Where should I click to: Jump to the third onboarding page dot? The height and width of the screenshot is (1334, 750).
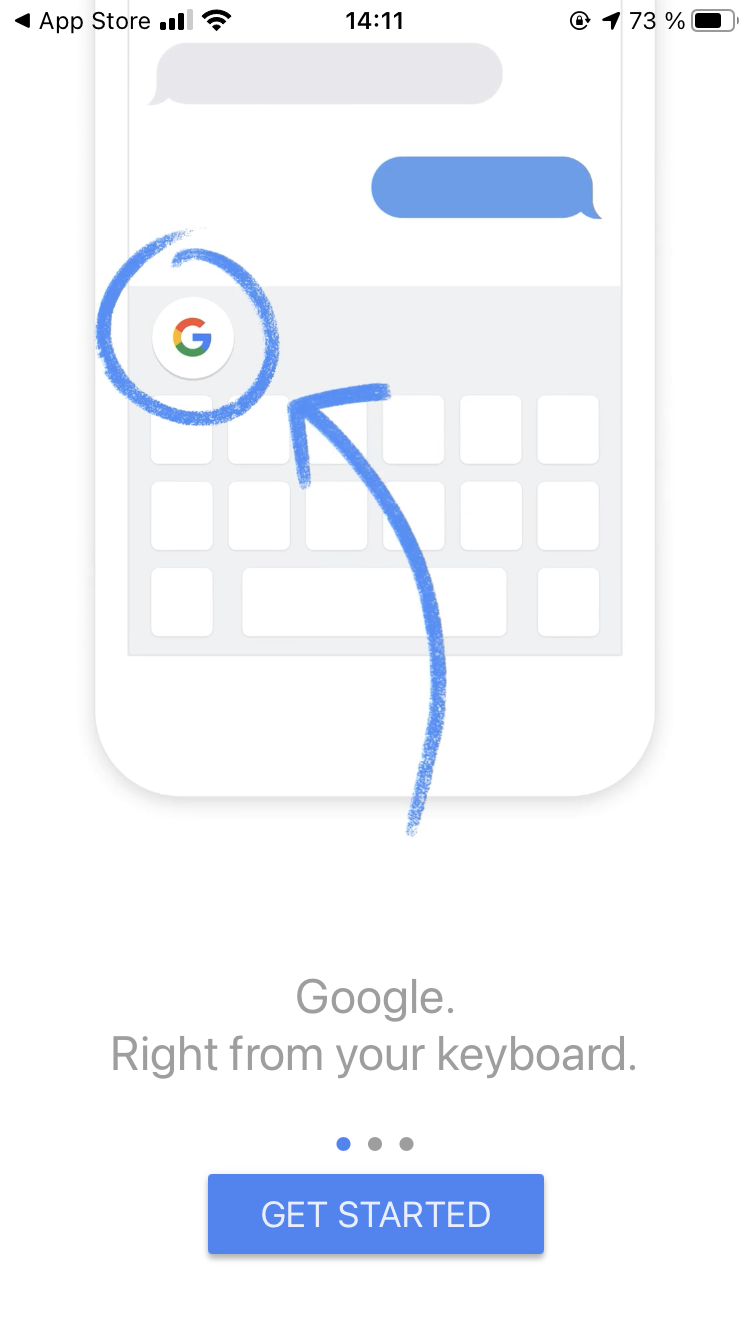point(406,1144)
